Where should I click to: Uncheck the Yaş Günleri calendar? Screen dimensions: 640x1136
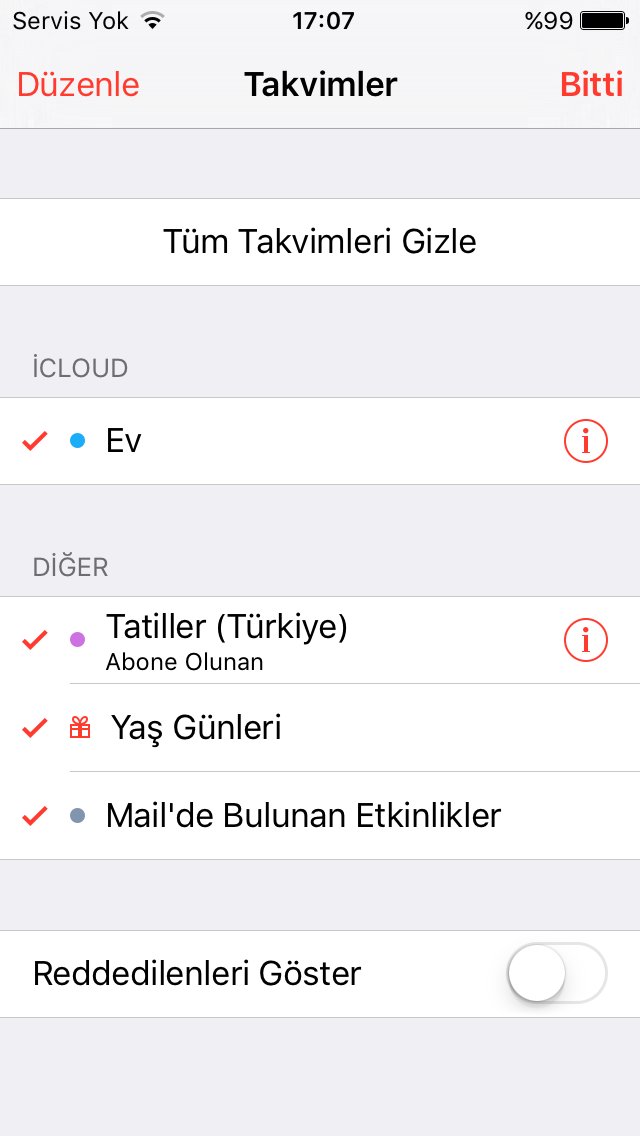(x=320, y=727)
